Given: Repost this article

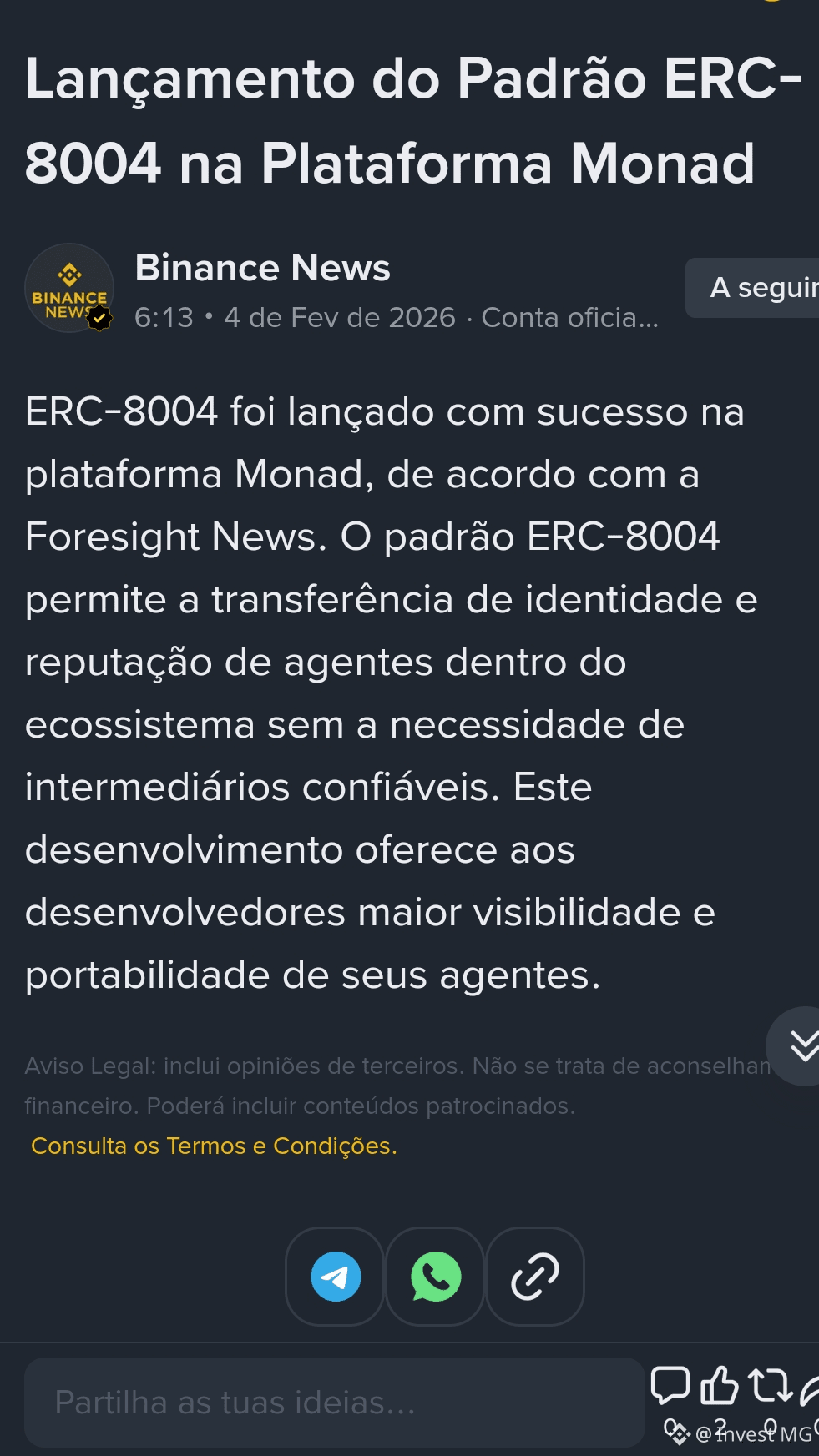Looking at the screenshot, I should click(769, 1387).
